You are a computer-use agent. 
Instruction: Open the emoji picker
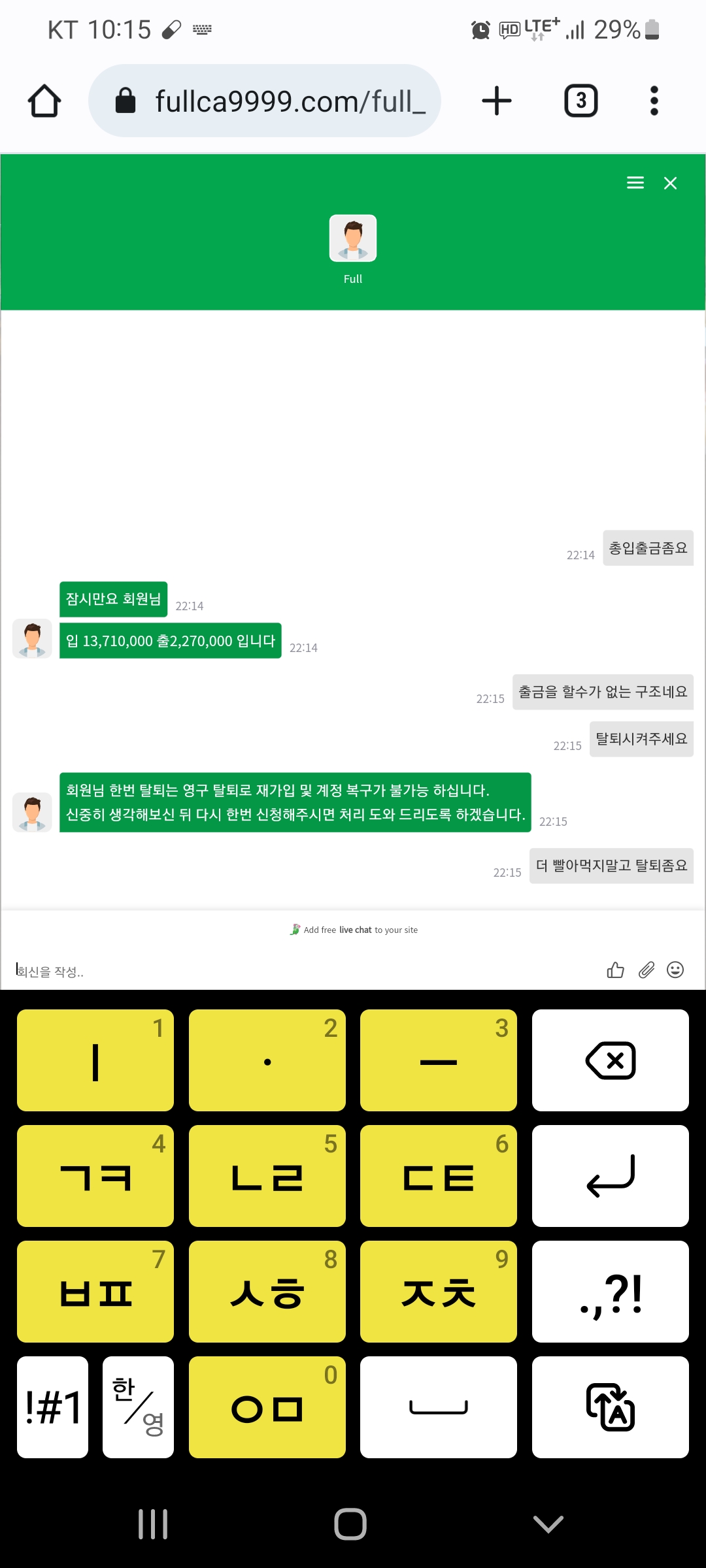click(x=675, y=970)
